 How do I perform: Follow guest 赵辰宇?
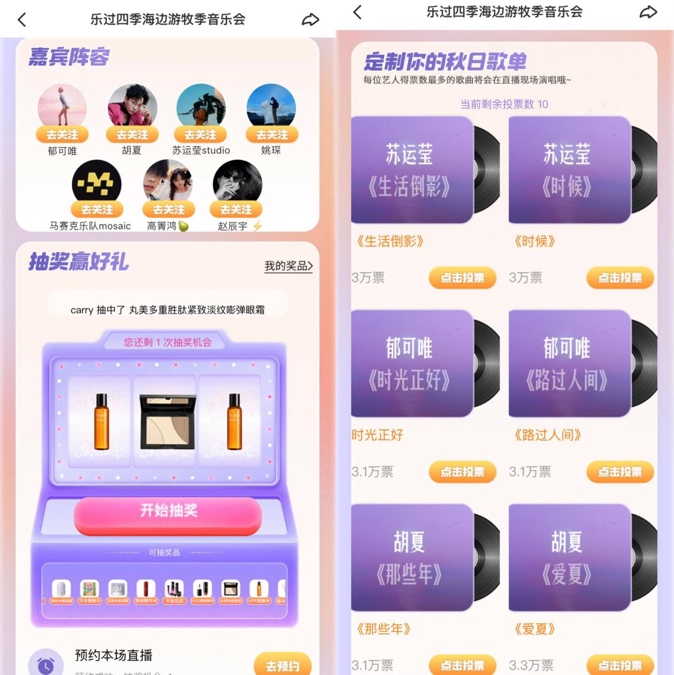pyautogui.click(x=236, y=210)
